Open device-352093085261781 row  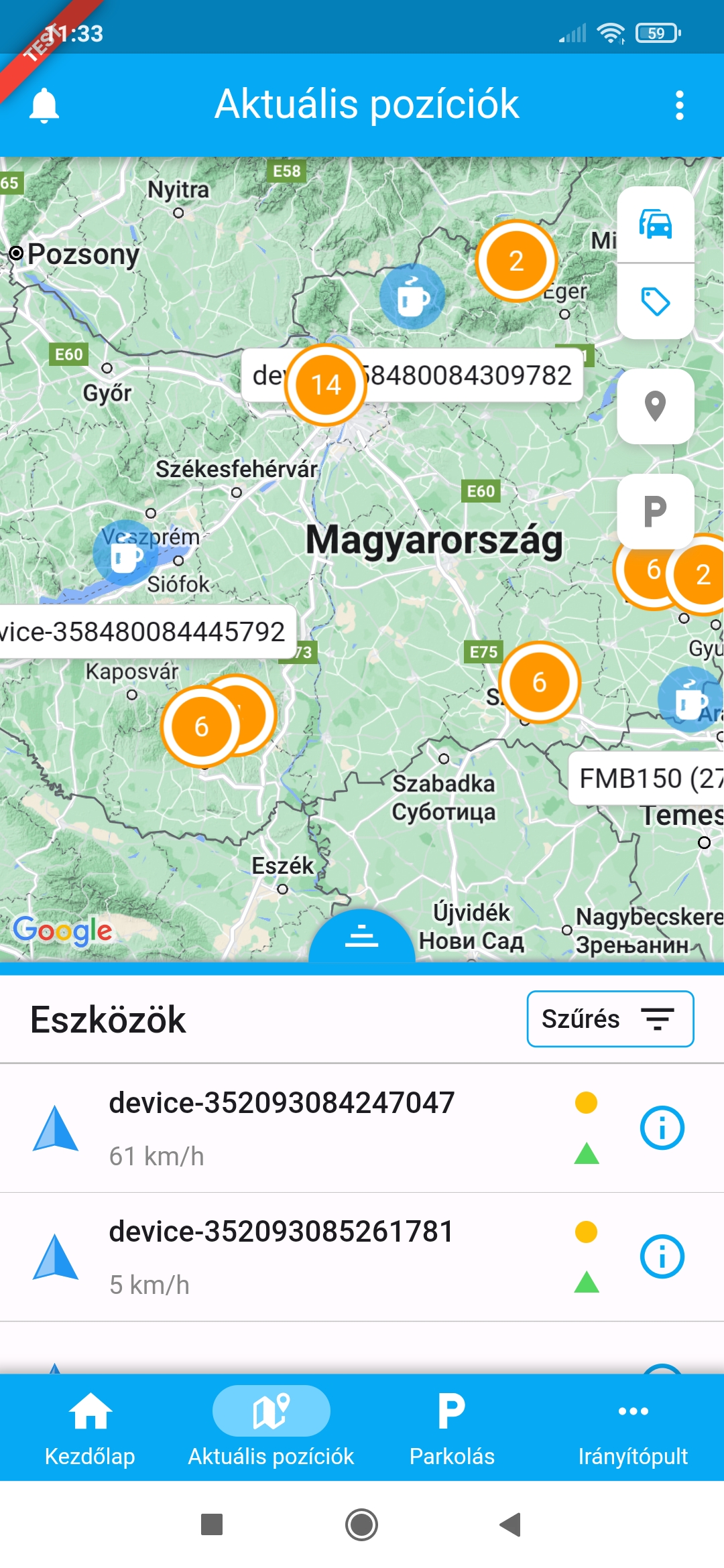click(x=282, y=1256)
